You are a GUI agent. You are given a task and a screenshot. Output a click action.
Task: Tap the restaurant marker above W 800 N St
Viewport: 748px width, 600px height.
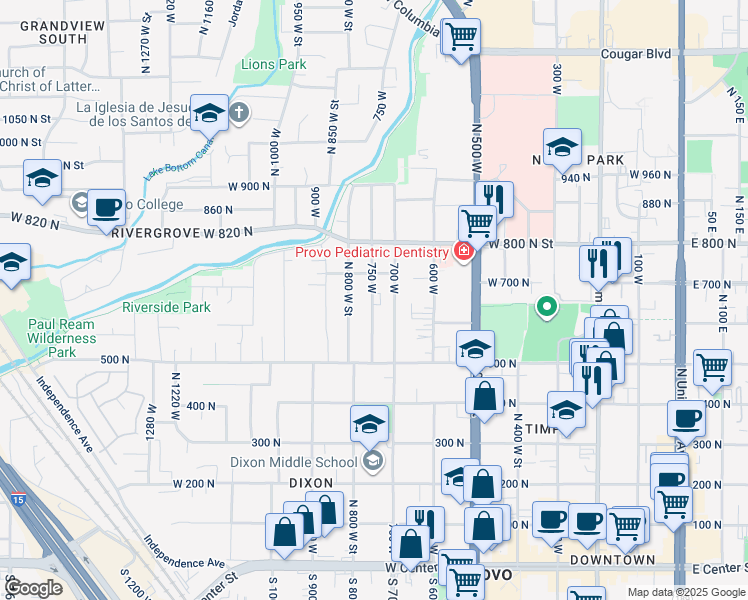pos(493,198)
